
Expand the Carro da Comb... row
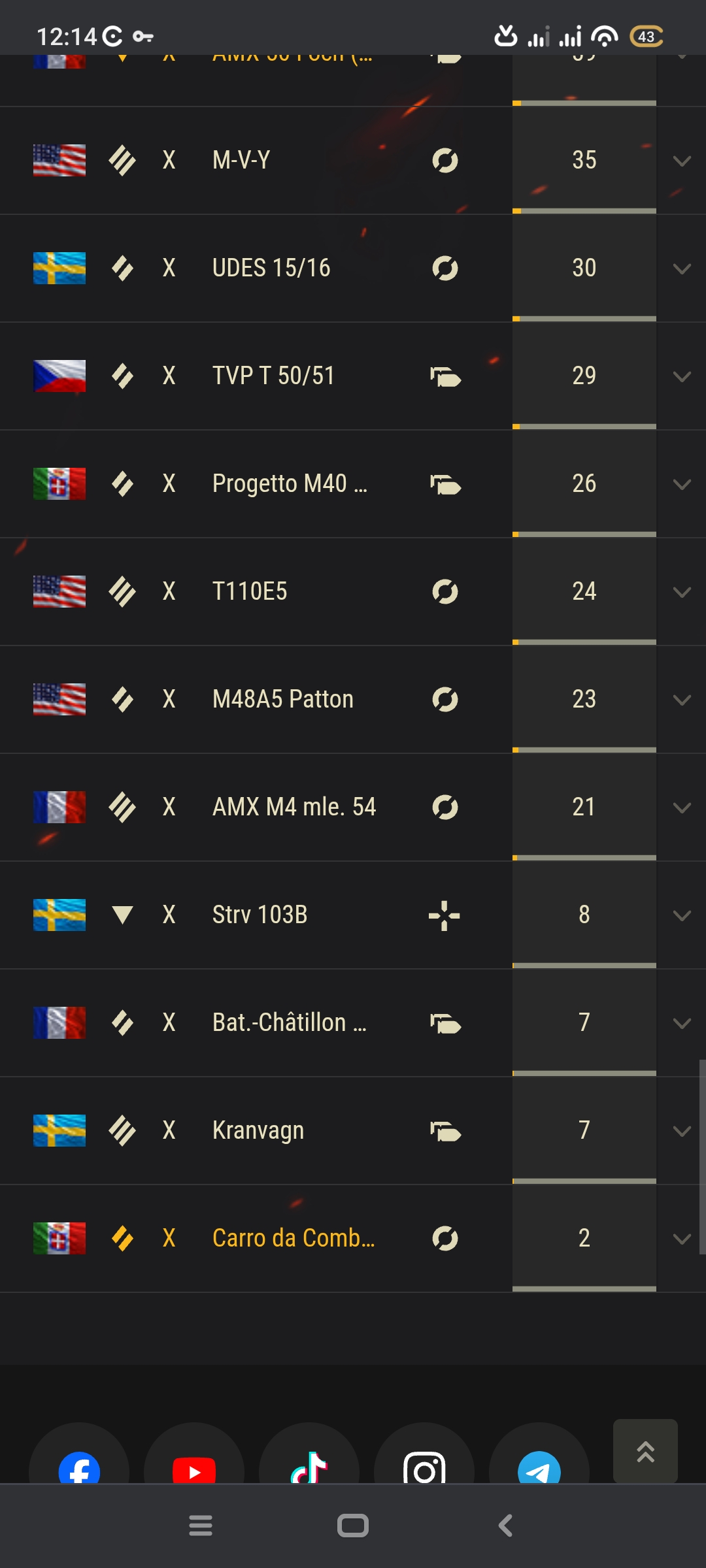pyautogui.click(x=682, y=1239)
